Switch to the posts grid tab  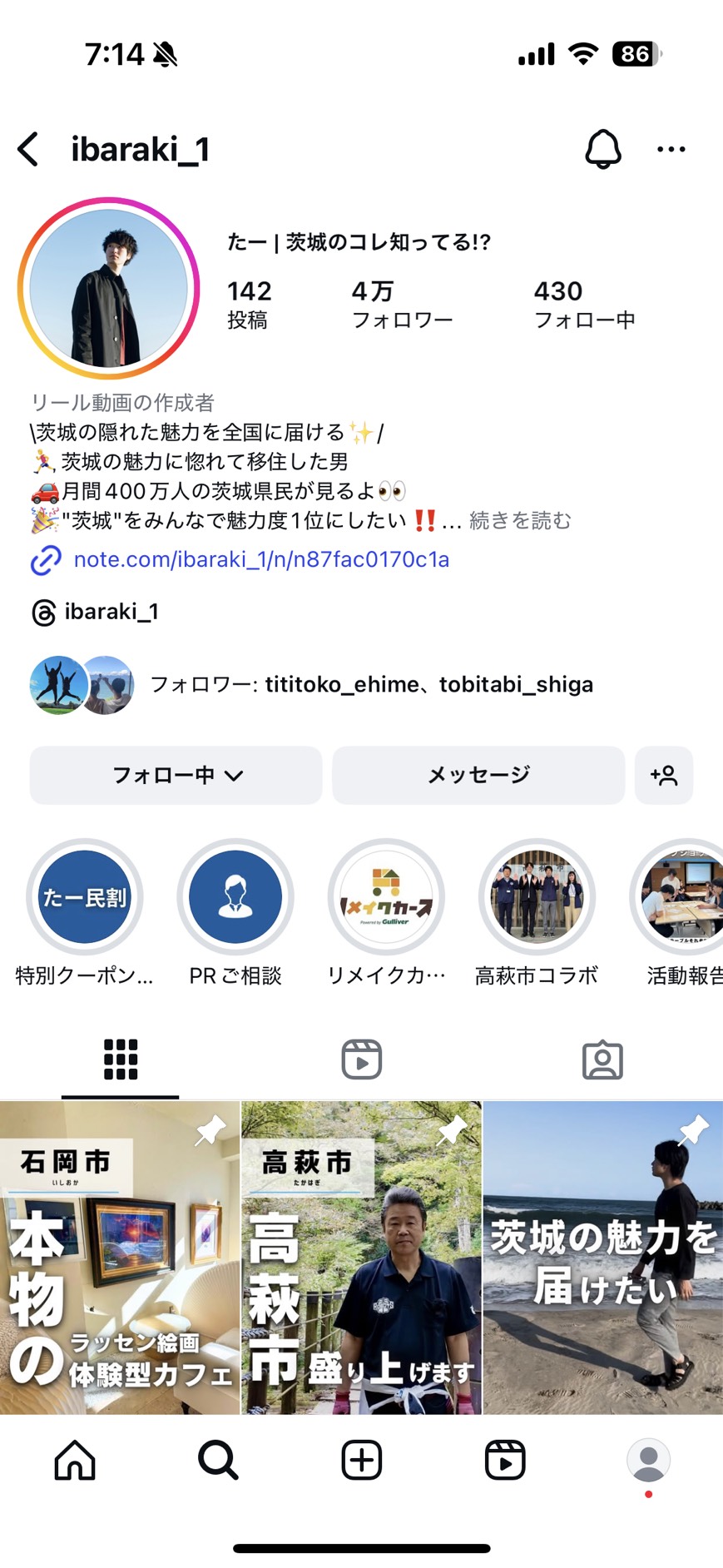120,1058
